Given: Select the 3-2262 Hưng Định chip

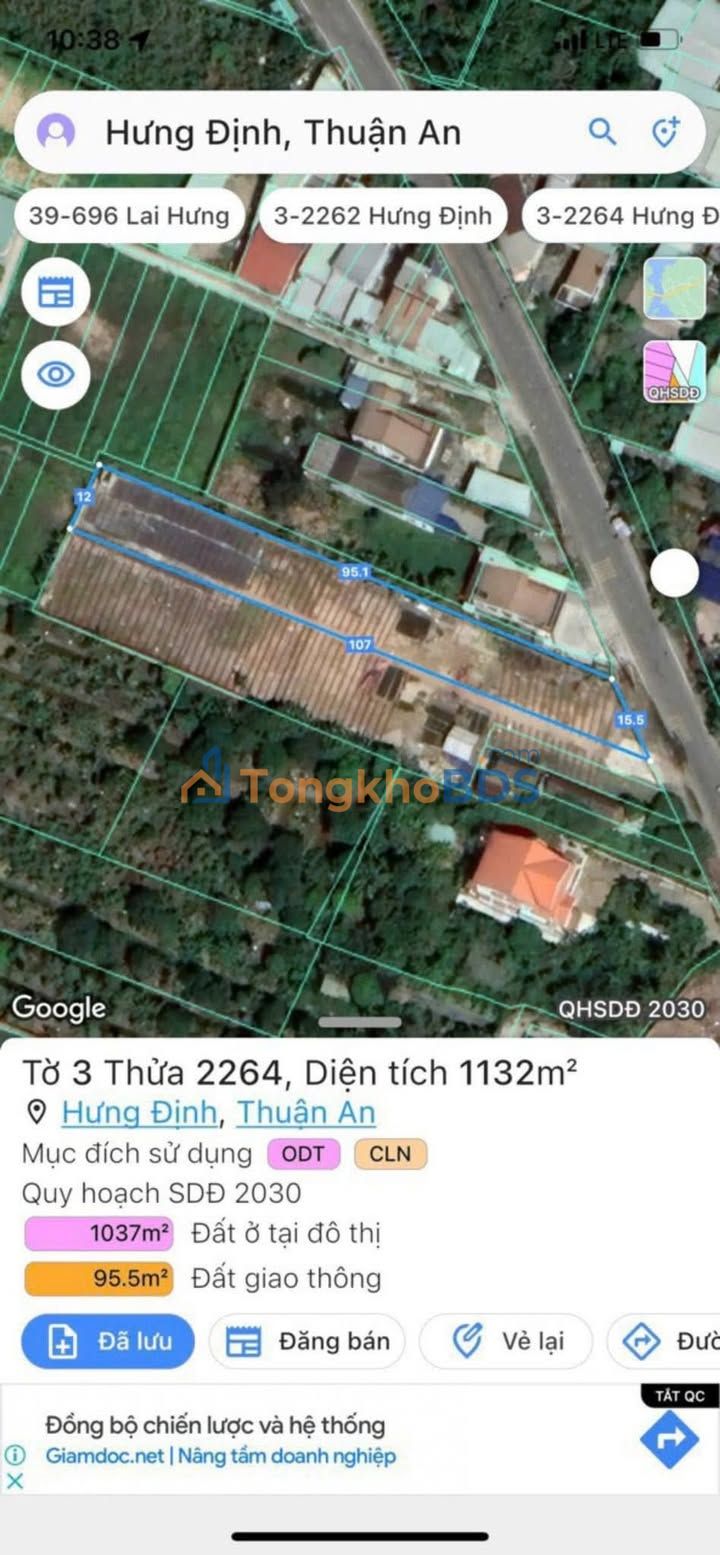Looking at the screenshot, I should [x=383, y=215].
